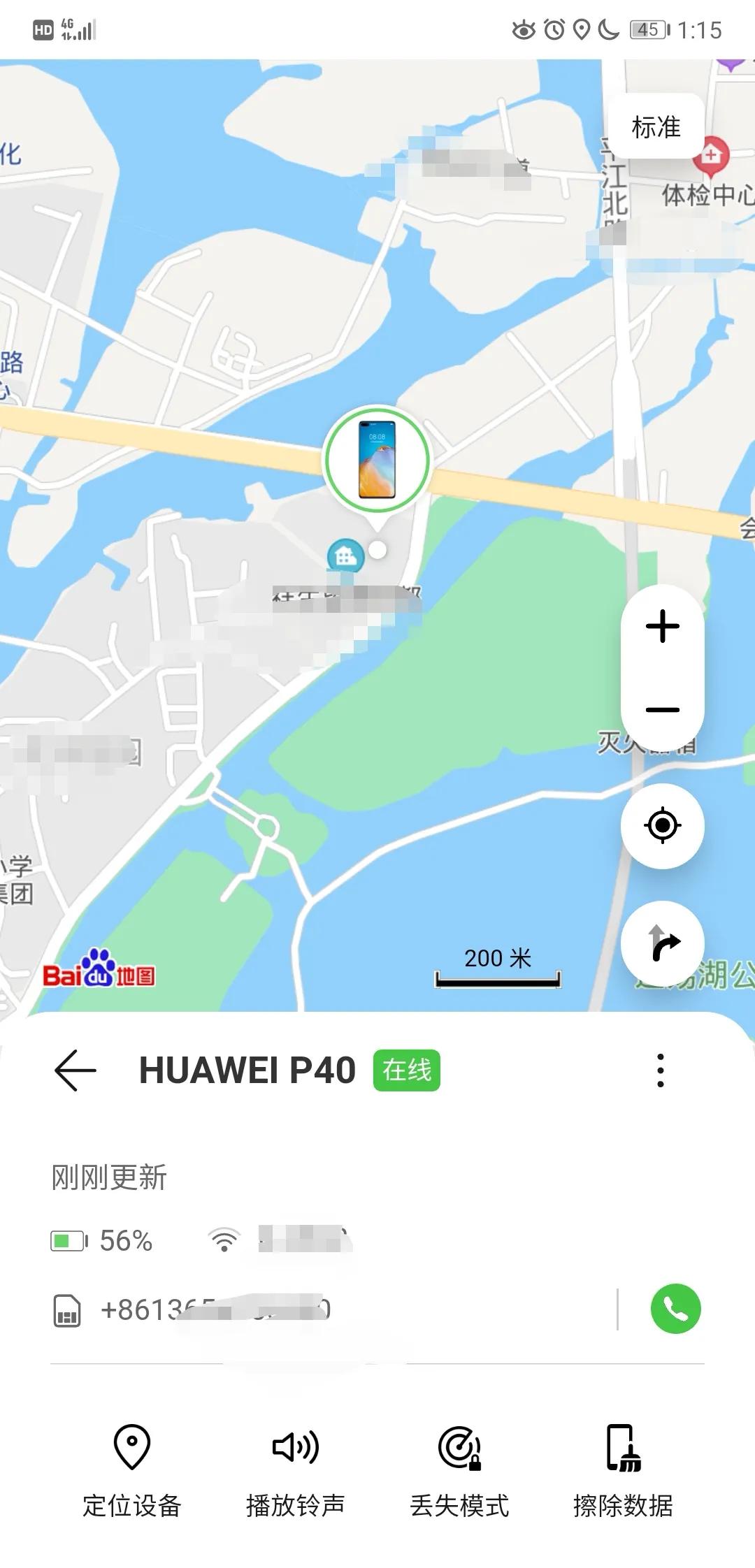Tap the zoom out minus control
This screenshot has width=755, height=1568.
point(663,709)
